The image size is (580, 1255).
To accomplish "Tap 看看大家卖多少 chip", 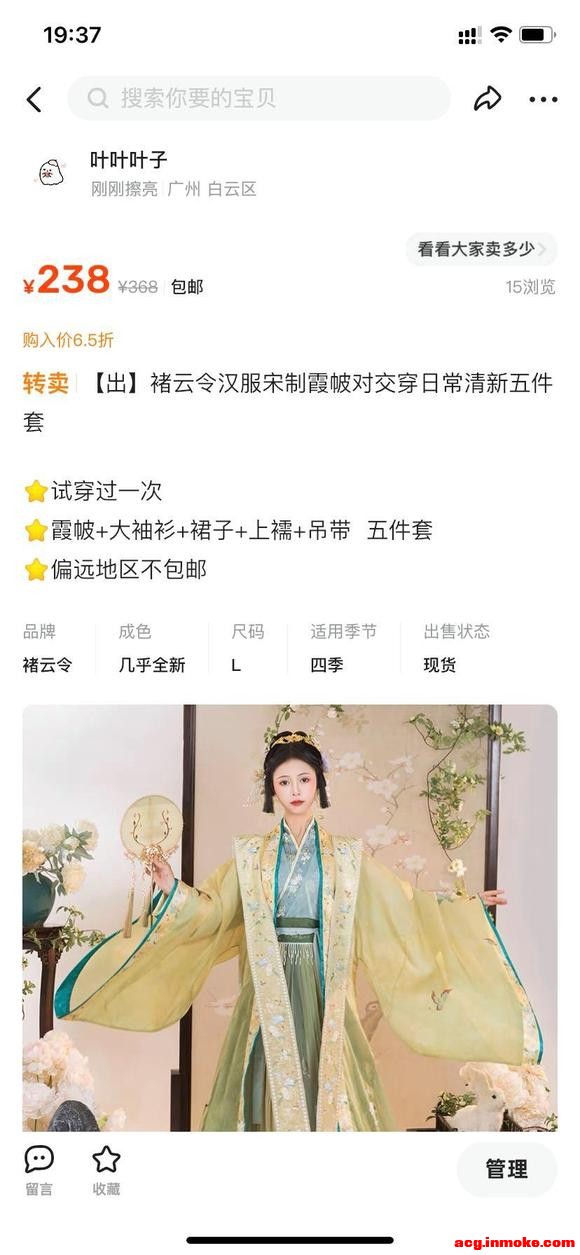I will 482,249.
